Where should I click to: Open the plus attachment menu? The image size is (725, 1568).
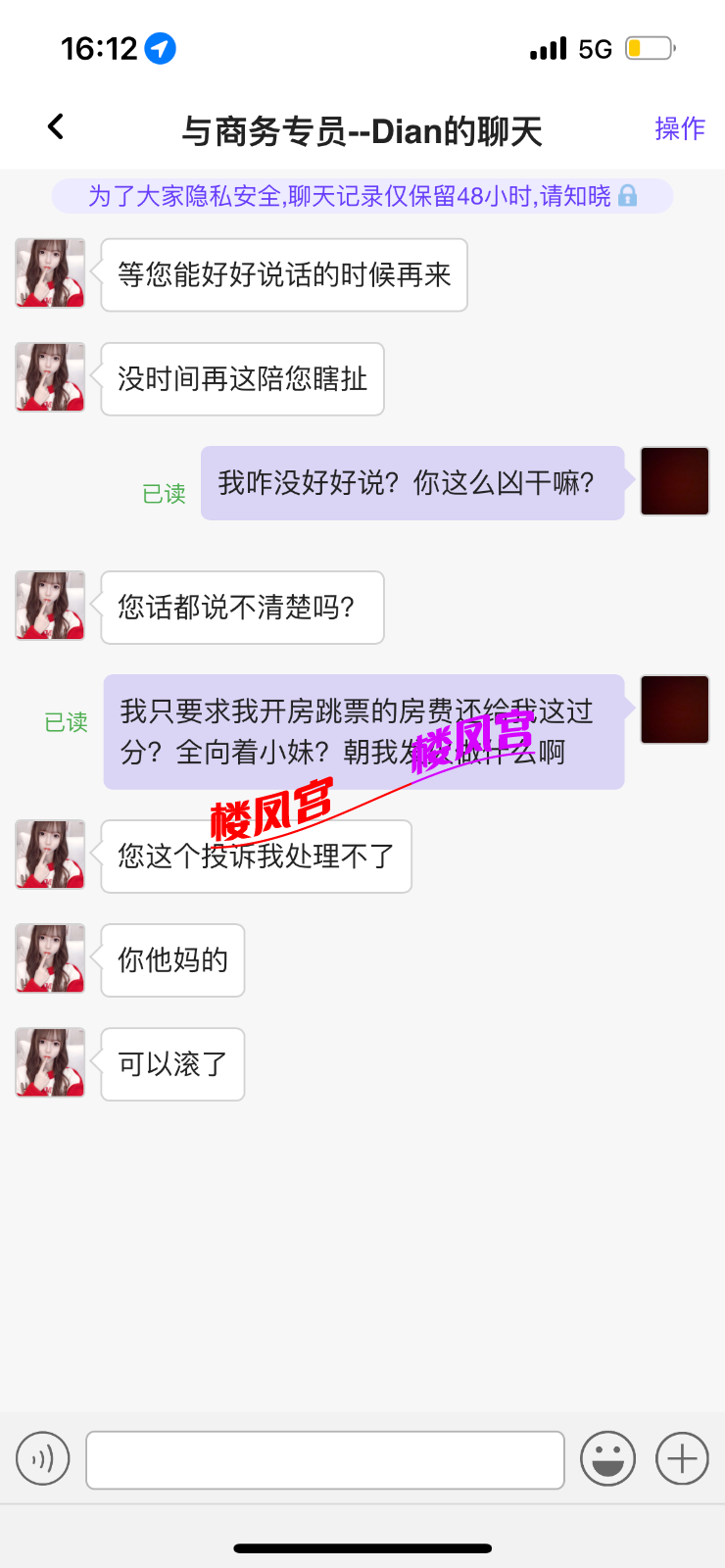[x=682, y=1459]
